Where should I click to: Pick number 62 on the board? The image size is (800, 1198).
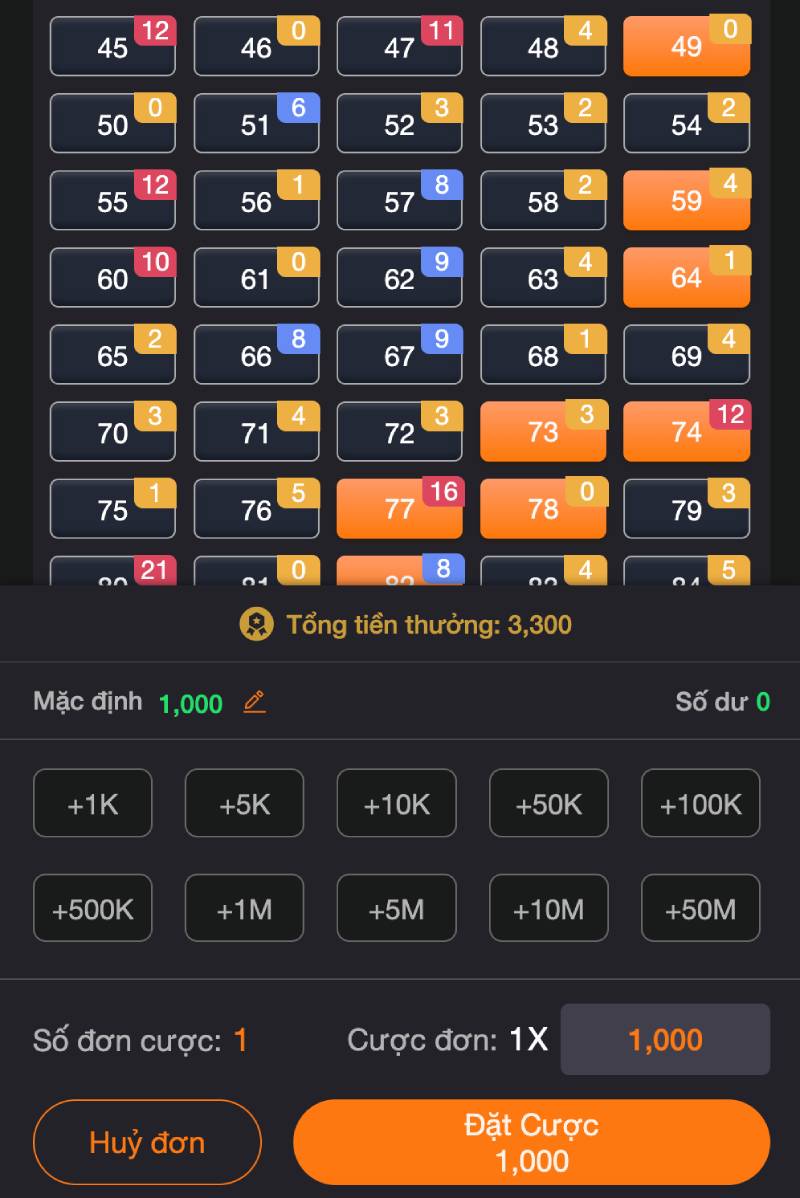point(399,279)
